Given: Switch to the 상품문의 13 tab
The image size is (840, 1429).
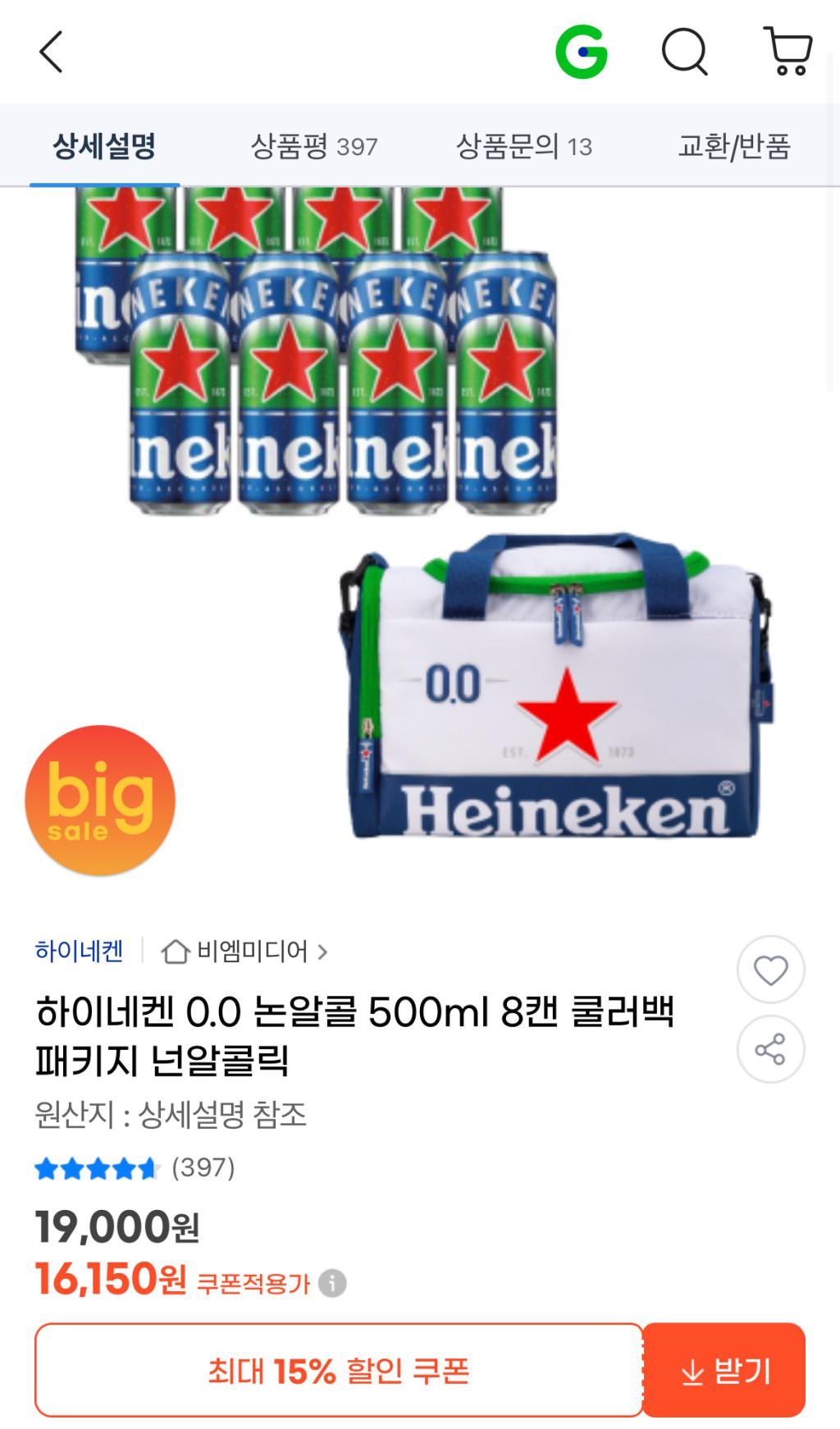Looking at the screenshot, I should pos(523,146).
